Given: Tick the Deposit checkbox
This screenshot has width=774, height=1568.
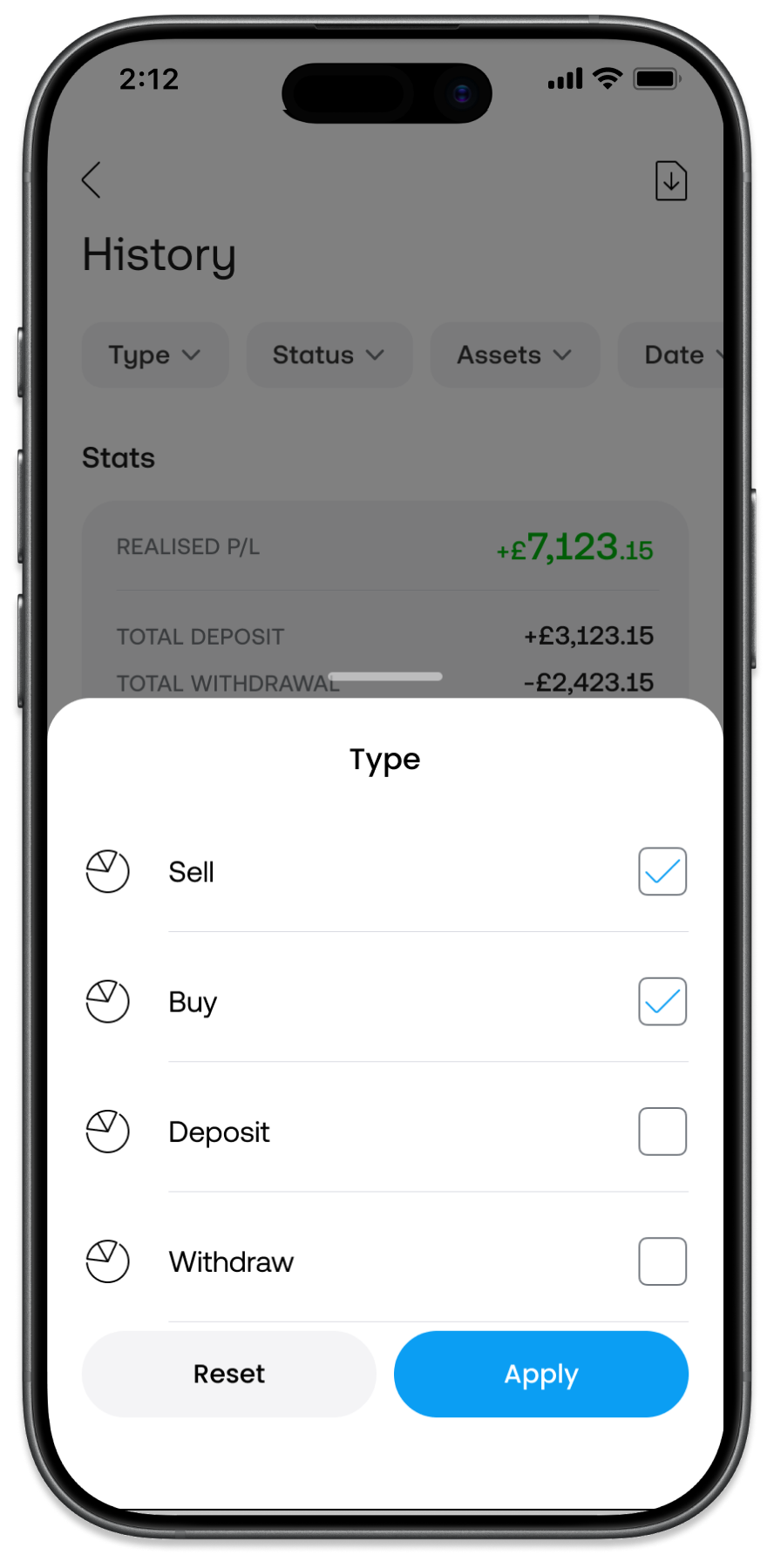Looking at the screenshot, I should coord(662,1132).
